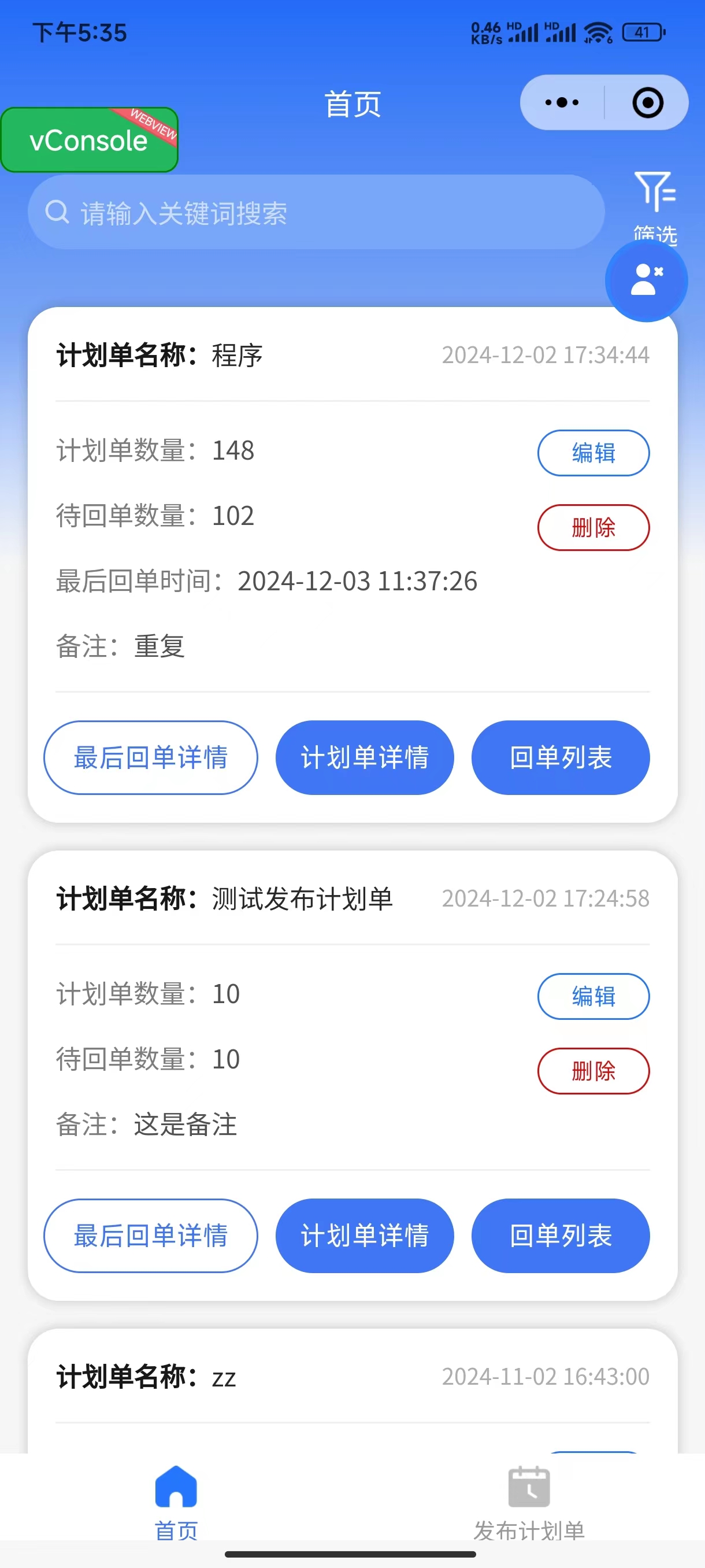Image resolution: width=705 pixels, height=1568 pixels.
Task: View 最后回单详情 for 测试发布计划单
Action: 150,1236
